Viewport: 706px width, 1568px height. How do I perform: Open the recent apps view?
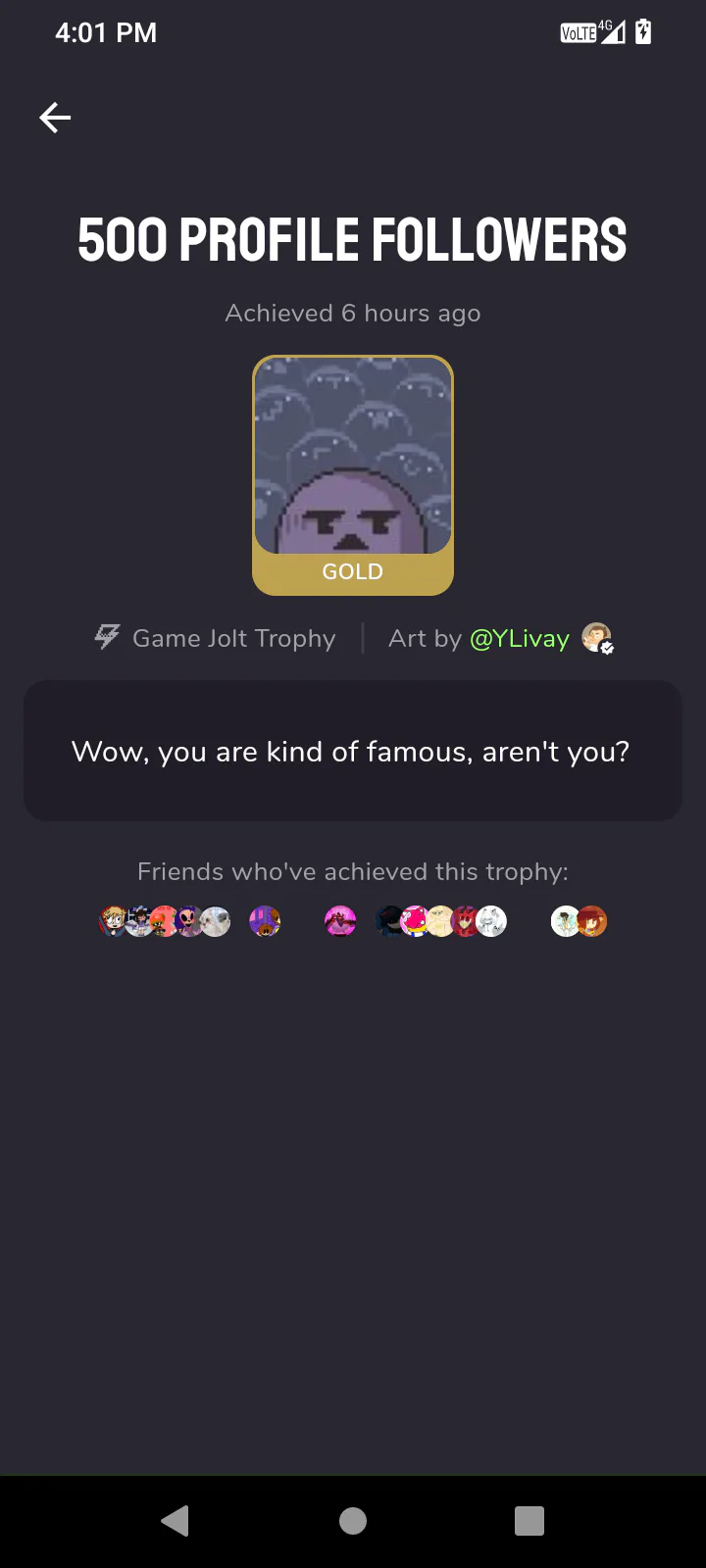click(529, 1521)
